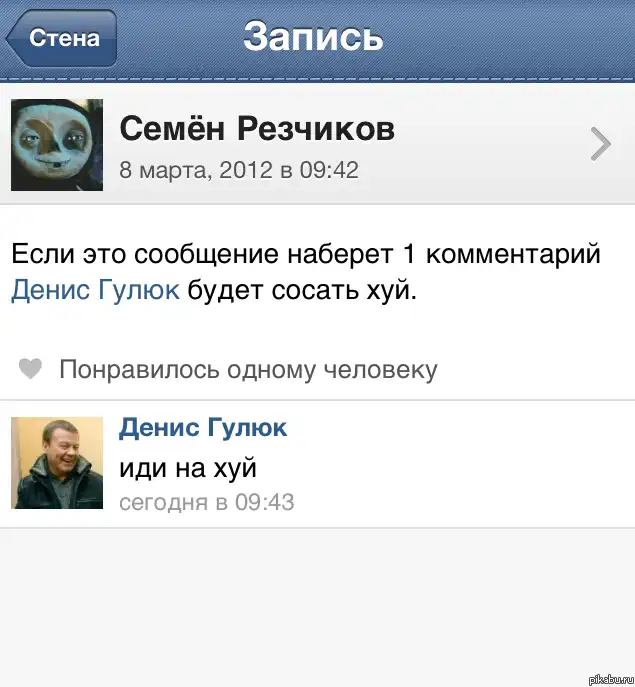Tap Денис Гулюк's comment avatar
Viewport: 635px width, 687px height.
[x=57, y=462]
